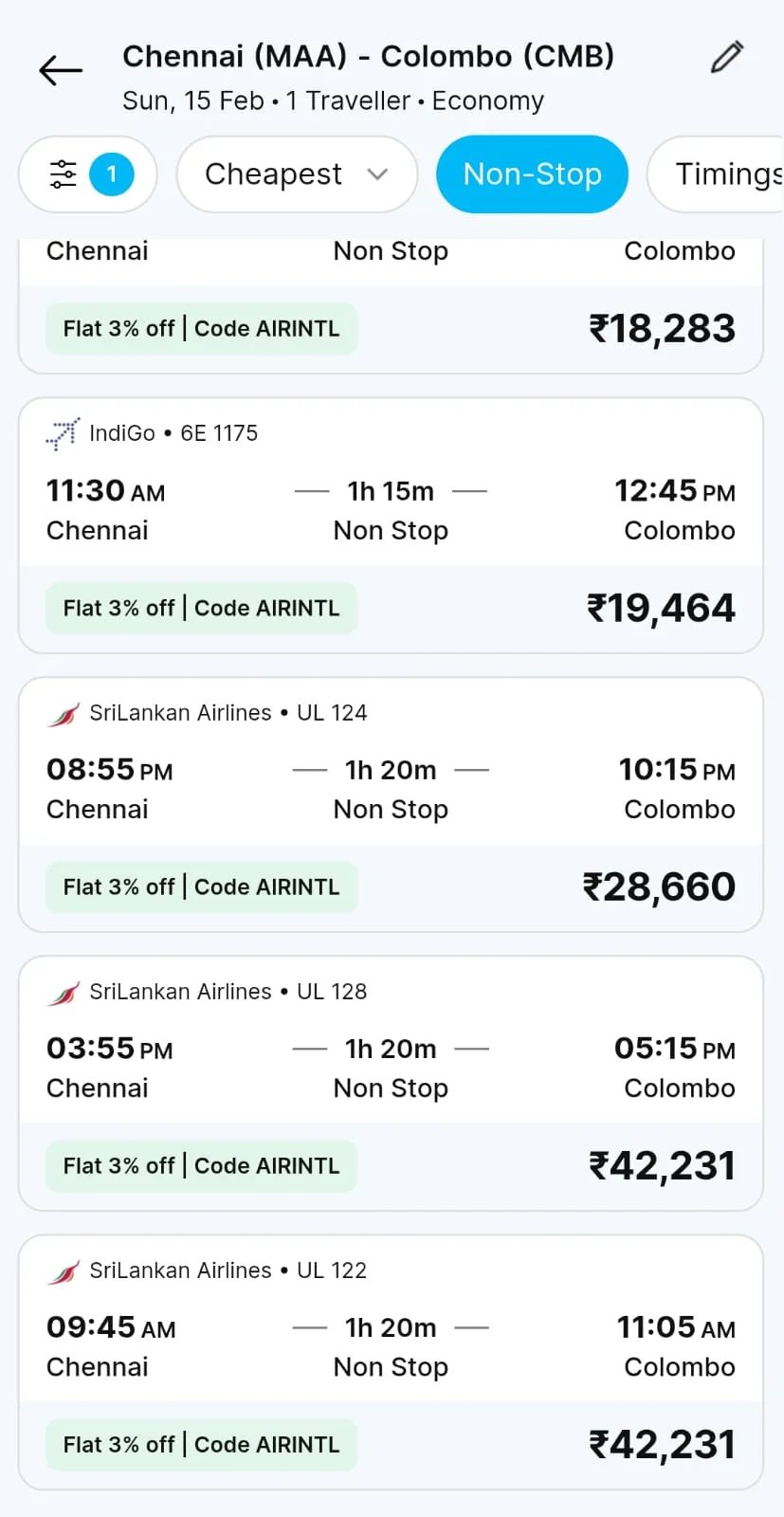
Task: Apply the AIRINTL discount code on UL 124
Action: click(201, 886)
